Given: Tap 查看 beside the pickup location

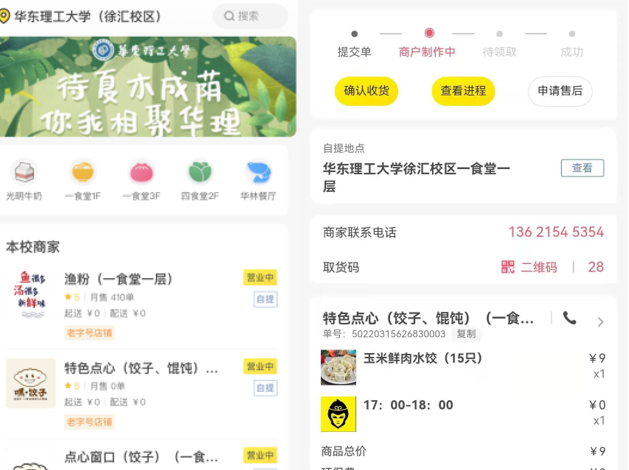Looking at the screenshot, I should pos(582,169).
